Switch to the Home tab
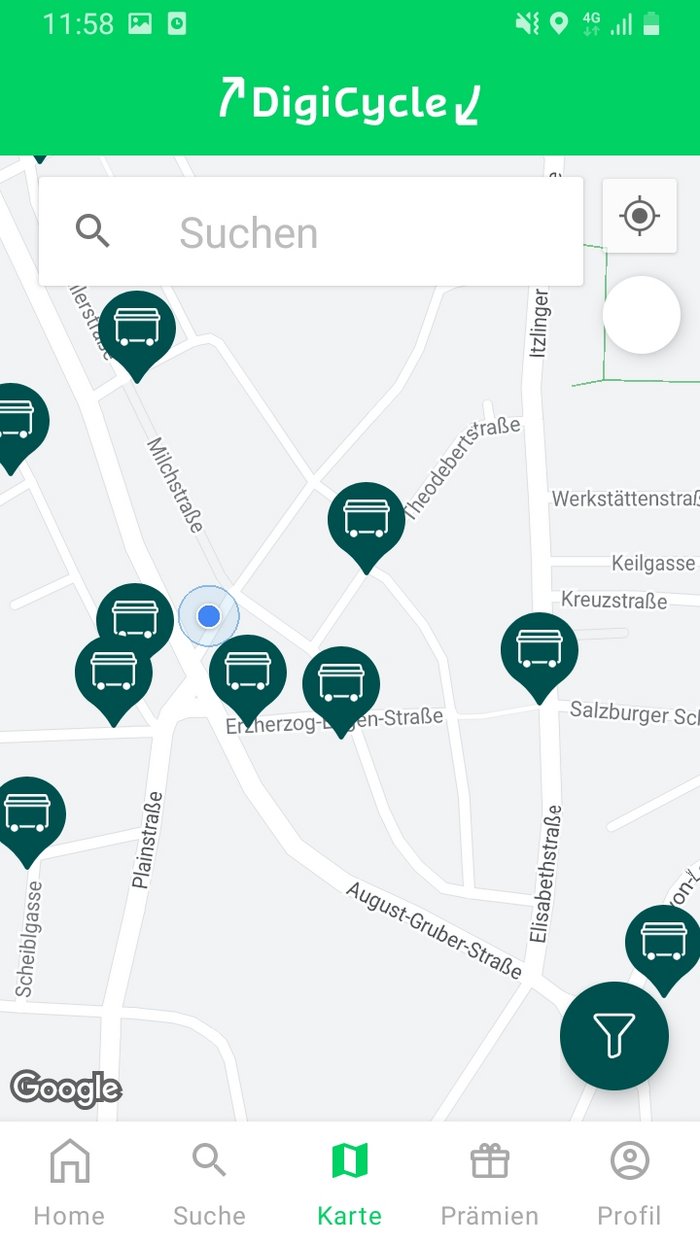700x1244 pixels. [x=69, y=1185]
